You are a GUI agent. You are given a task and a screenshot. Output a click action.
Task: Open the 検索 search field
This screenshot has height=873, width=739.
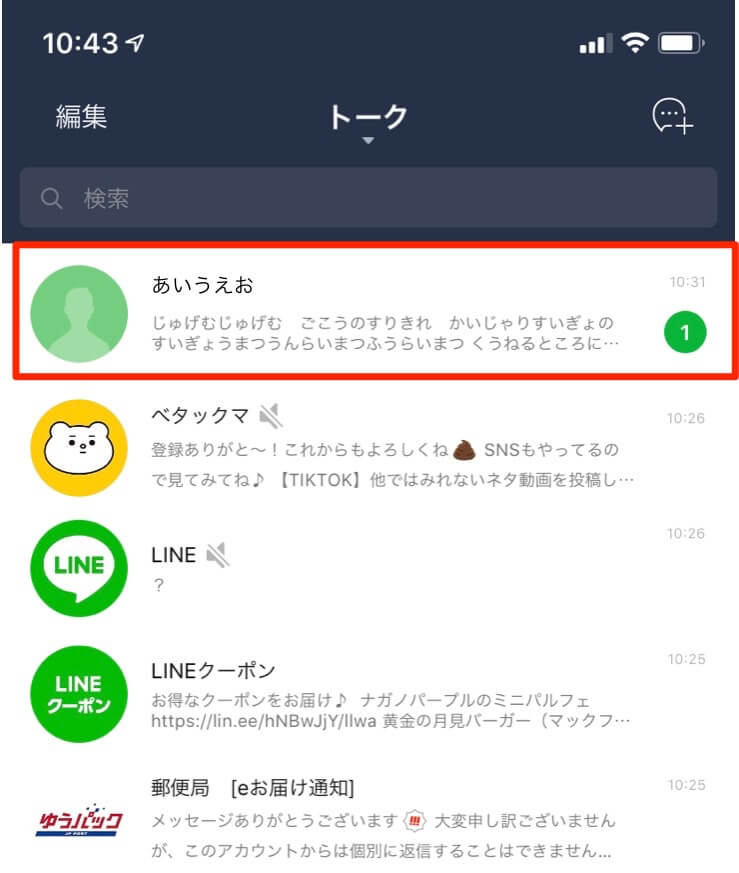click(x=368, y=198)
